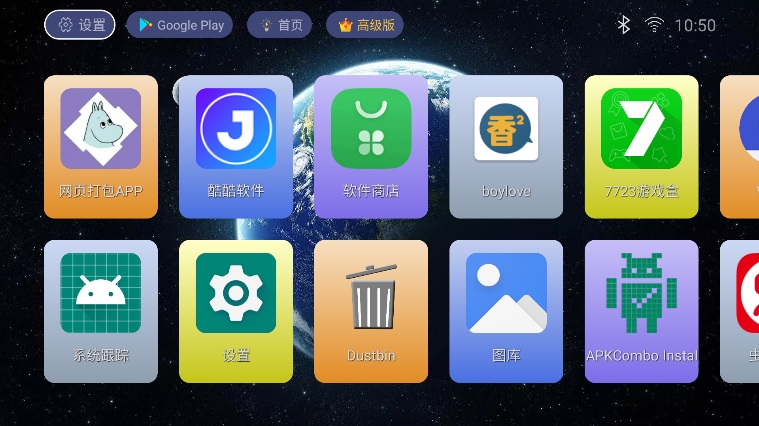Open the 酷酷软件 app
Viewport: 759px width, 426px height.
click(236, 146)
